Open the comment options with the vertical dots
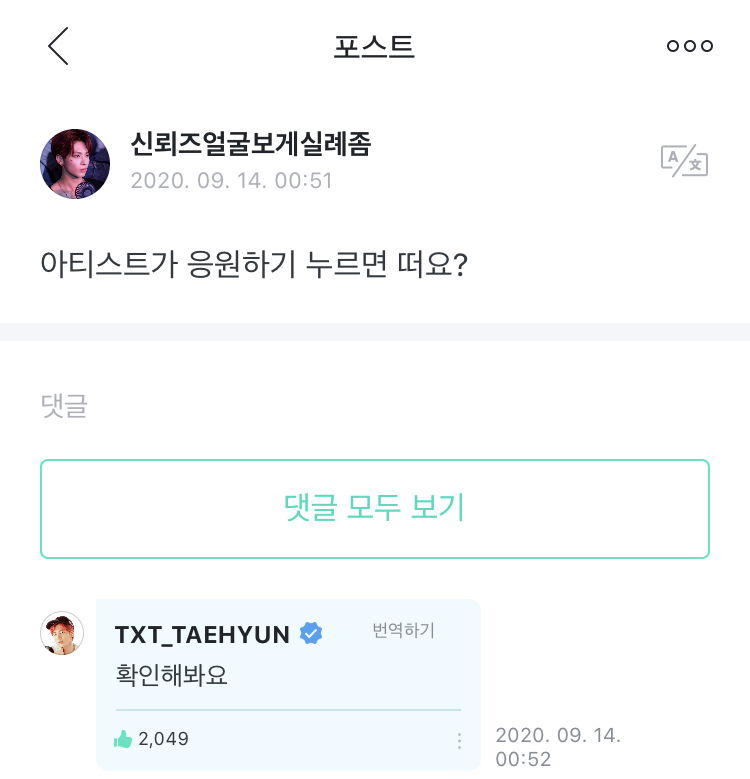 pyautogui.click(x=458, y=740)
